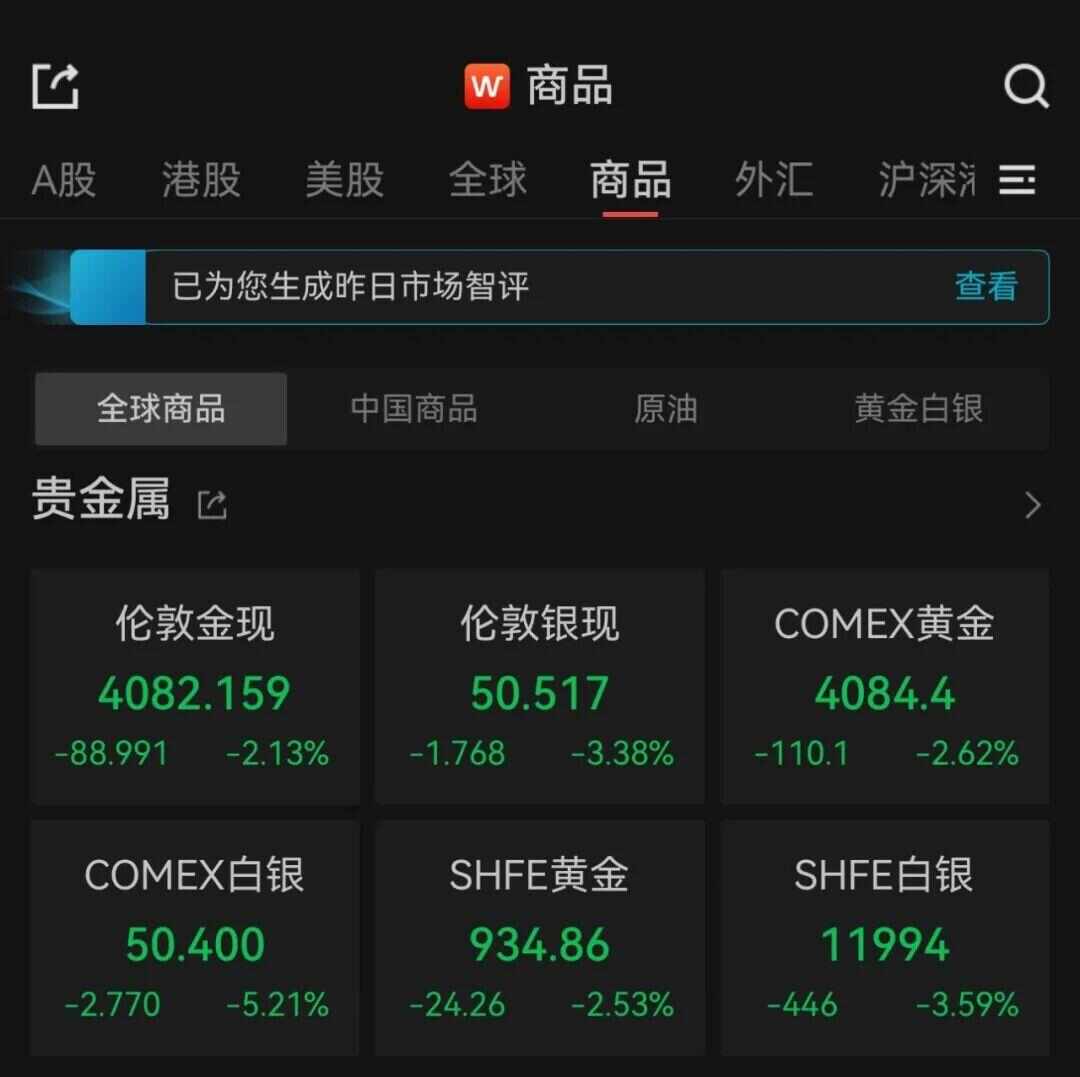The image size is (1080, 1077).
Task: View the COMEX白银 quote card
Action: 195,937
